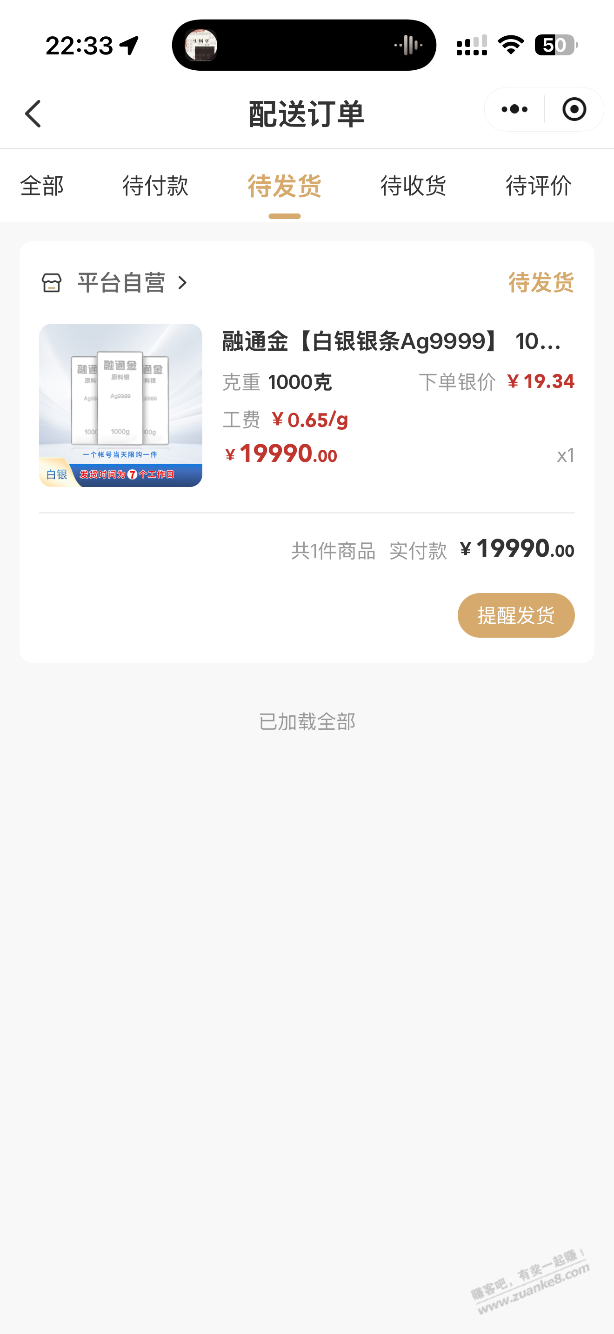Switch to the 待收货 tab
The height and width of the screenshot is (1334, 614).
pos(413,186)
